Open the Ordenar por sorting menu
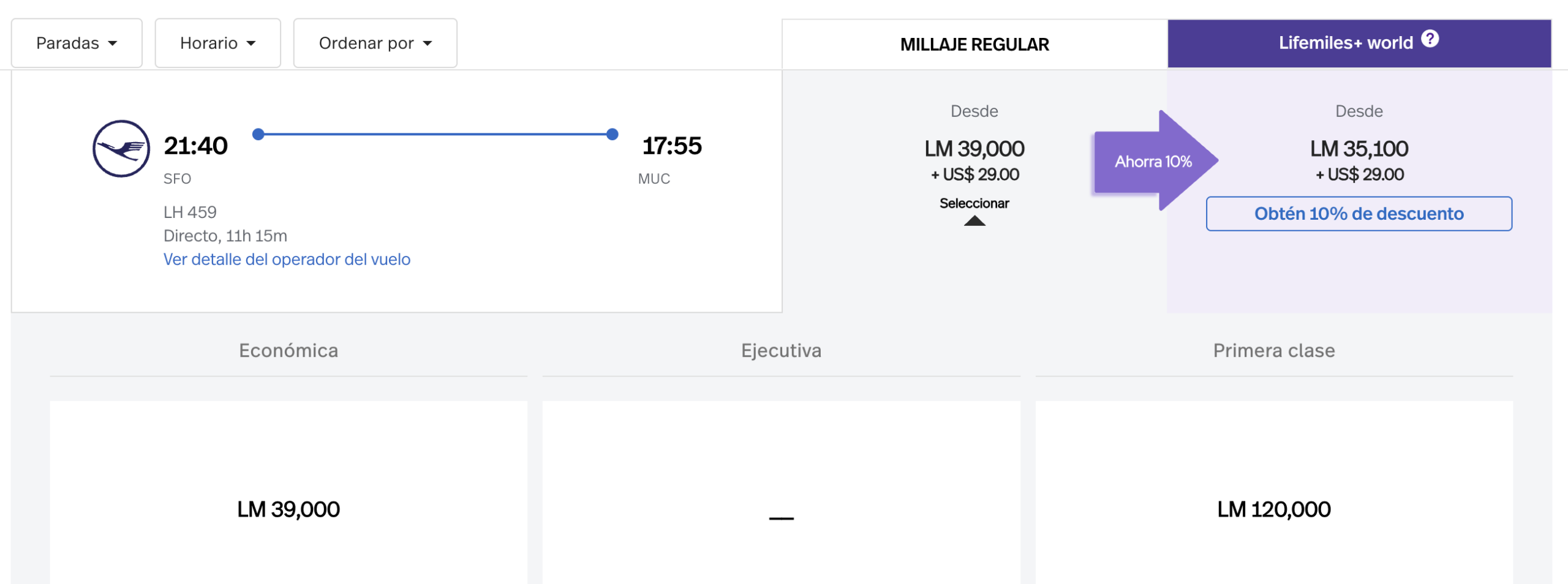The width and height of the screenshot is (1568, 584). pos(375,43)
